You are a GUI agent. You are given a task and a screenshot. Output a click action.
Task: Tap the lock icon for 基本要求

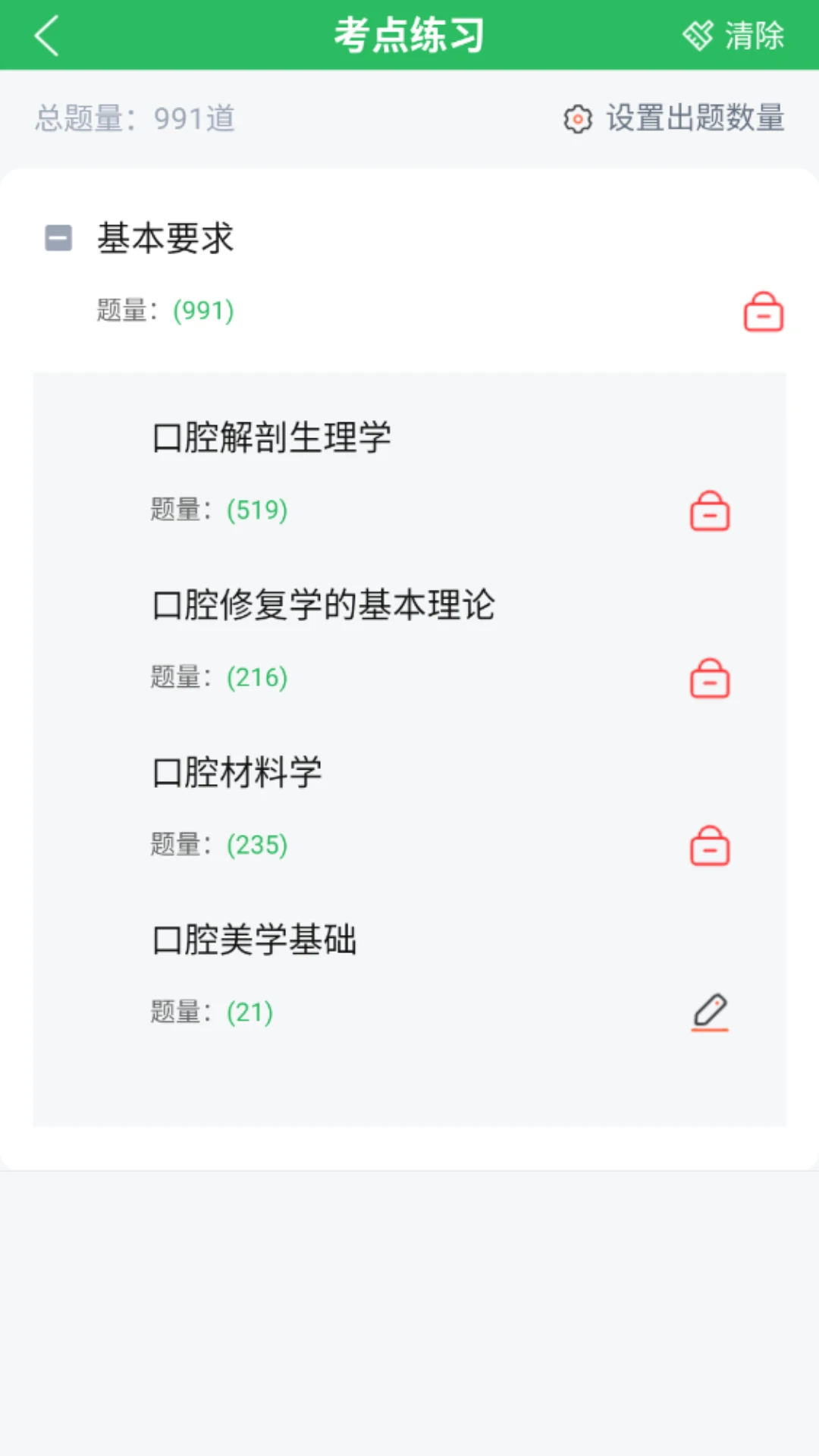click(x=763, y=312)
